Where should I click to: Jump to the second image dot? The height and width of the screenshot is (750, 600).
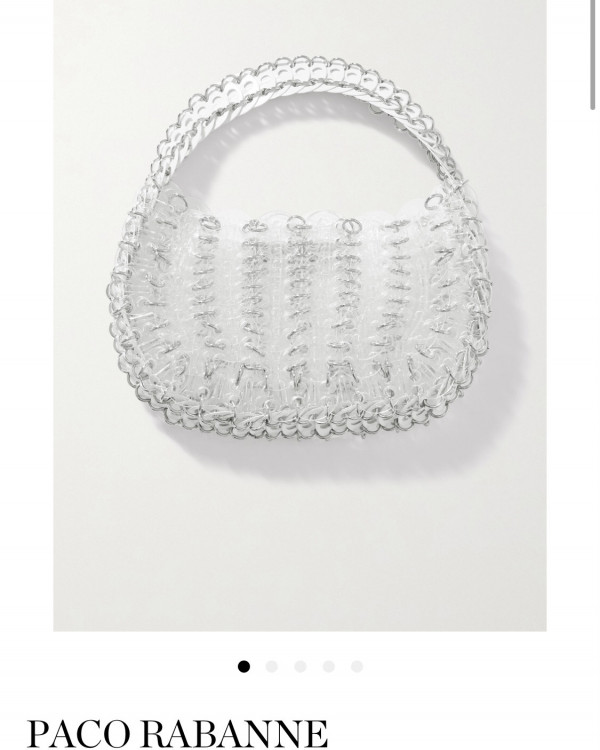coord(272,666)
